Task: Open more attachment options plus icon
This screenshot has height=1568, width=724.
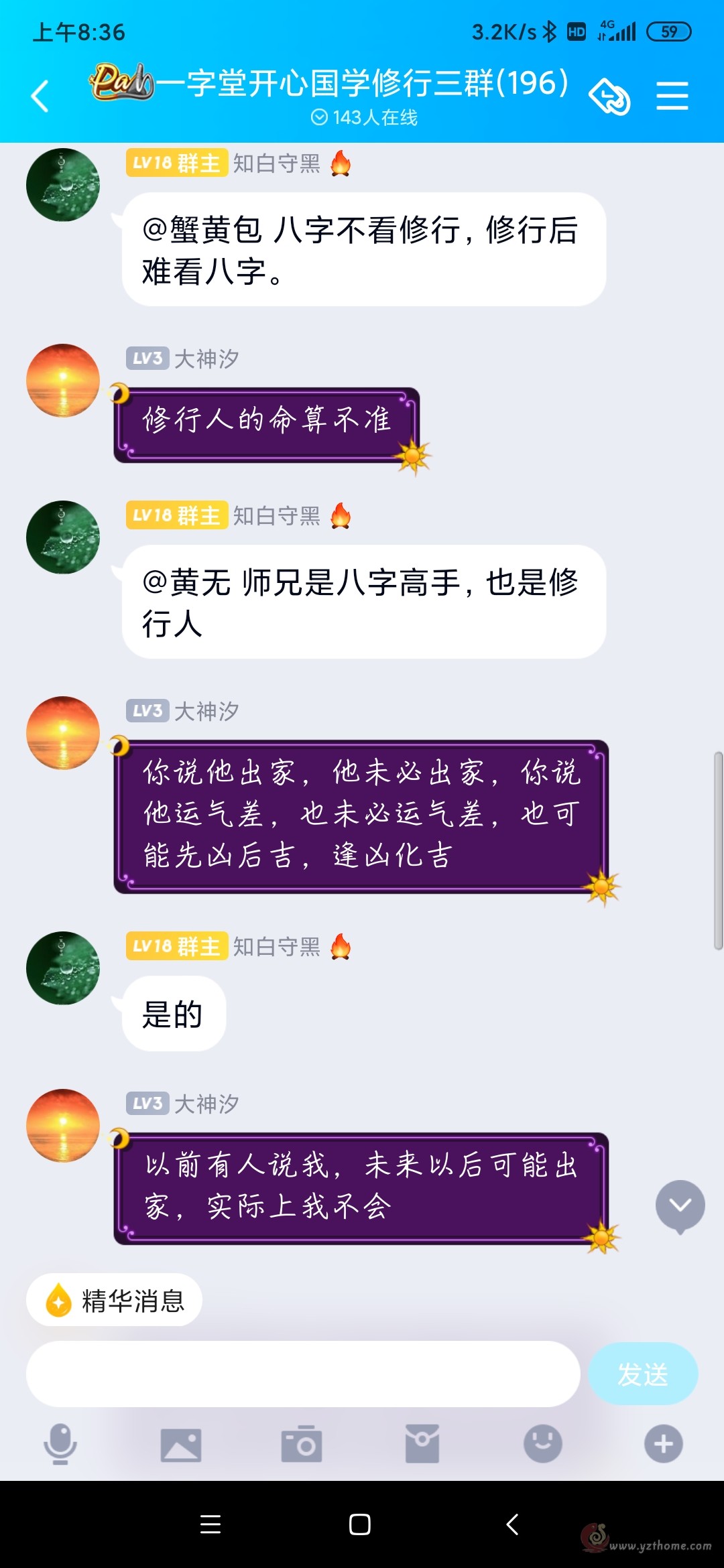Action: pyautogui.click(x=664, y=1444)
